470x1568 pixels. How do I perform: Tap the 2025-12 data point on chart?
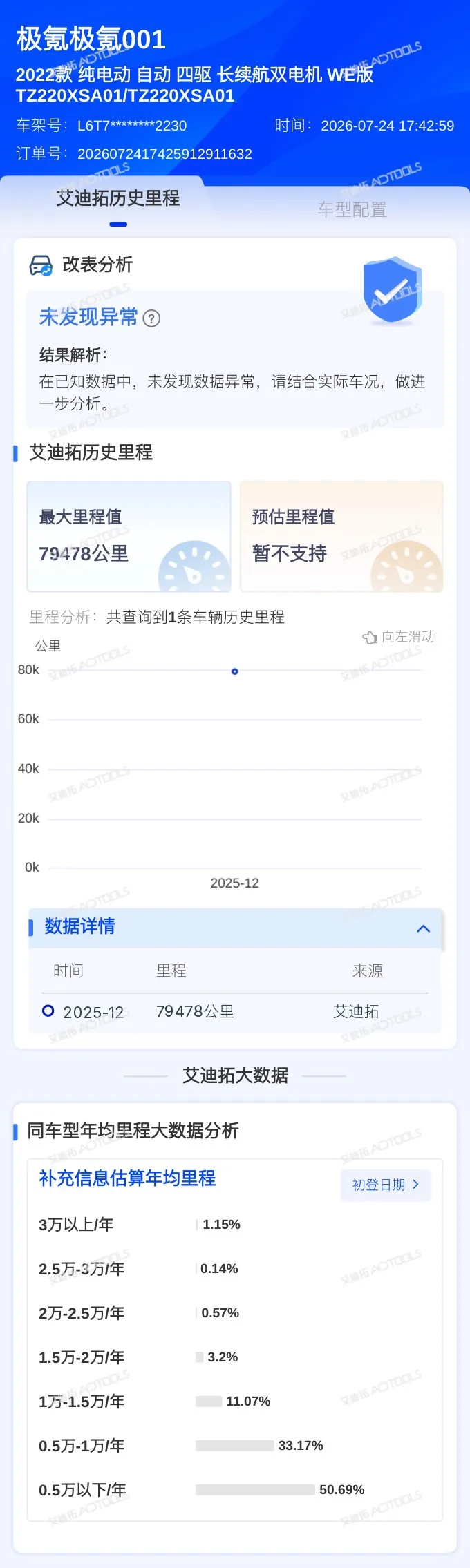click(x=235, y=671)
